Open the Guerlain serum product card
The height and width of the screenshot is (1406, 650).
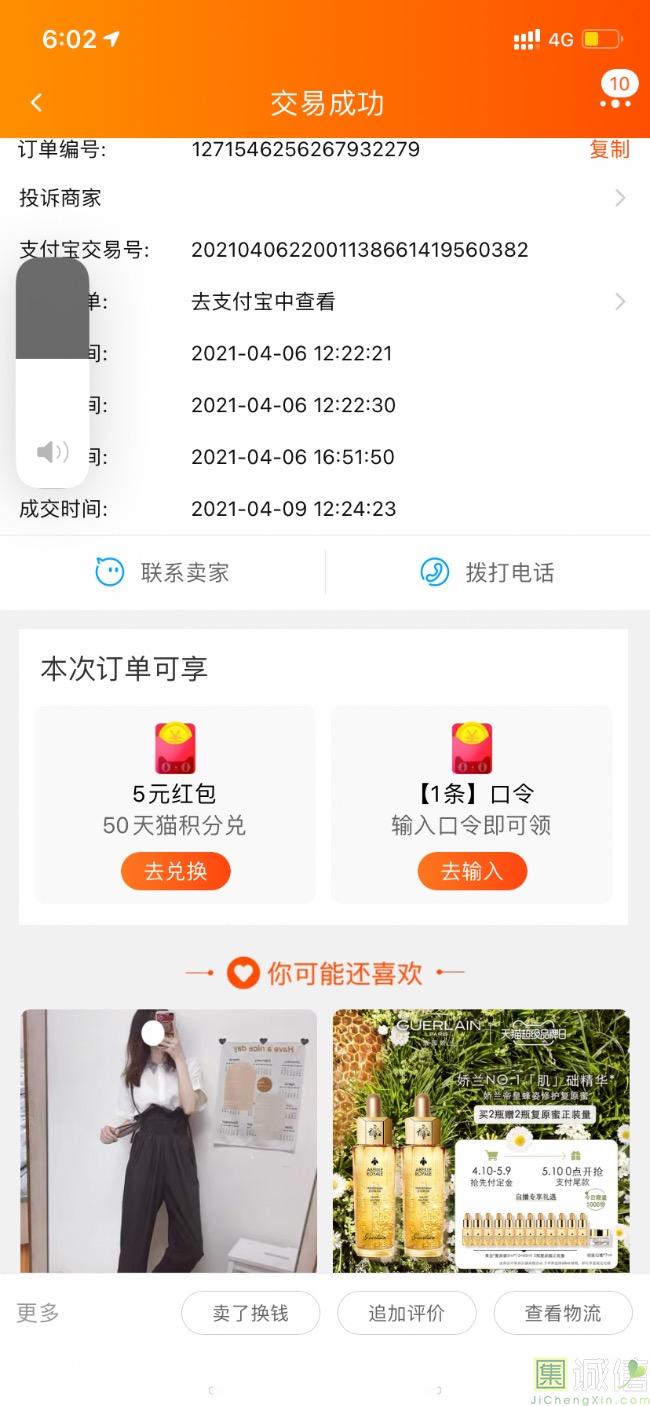coord(481,1140)
